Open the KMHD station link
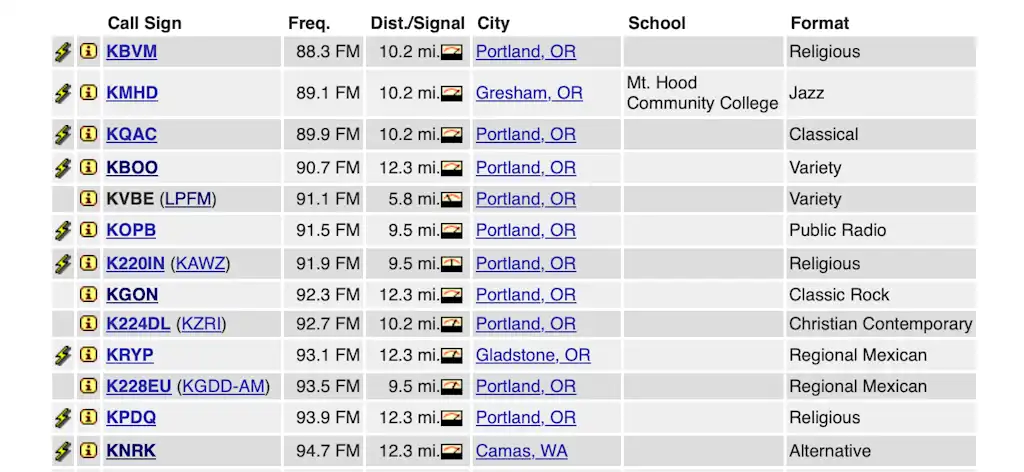Screen dimensions: 1024x472 pos(132,93)
